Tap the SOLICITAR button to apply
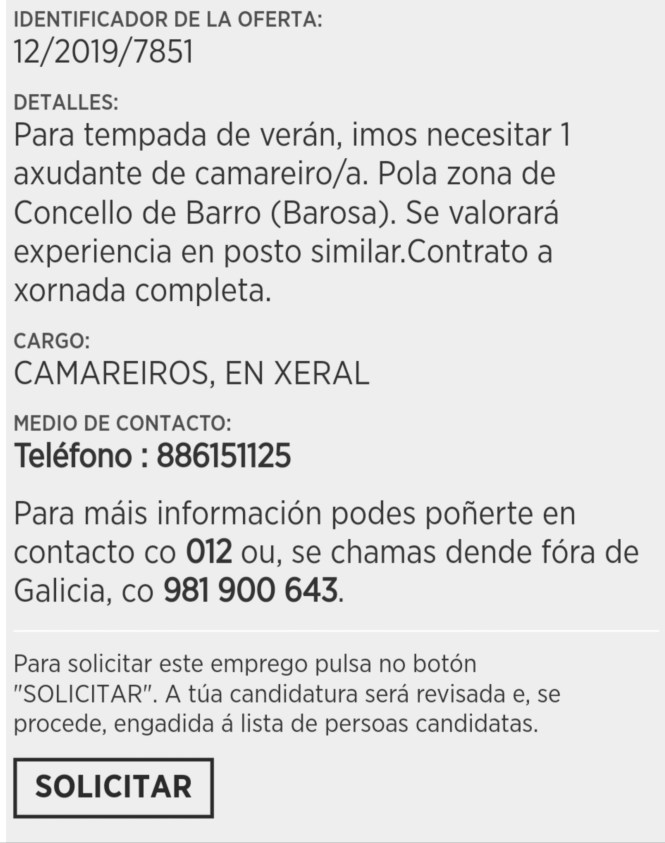This screenshot has height=843, width=665. 113,786
